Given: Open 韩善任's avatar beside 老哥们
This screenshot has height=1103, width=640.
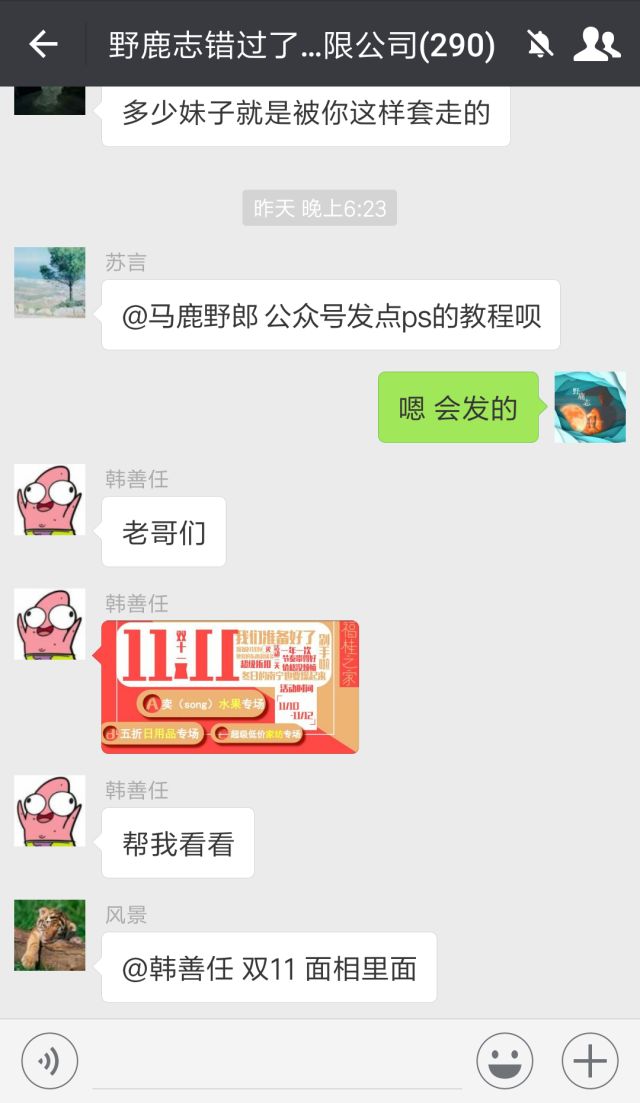Looking at the screenshot, I should pyautogui.click(x=50, y=499).
